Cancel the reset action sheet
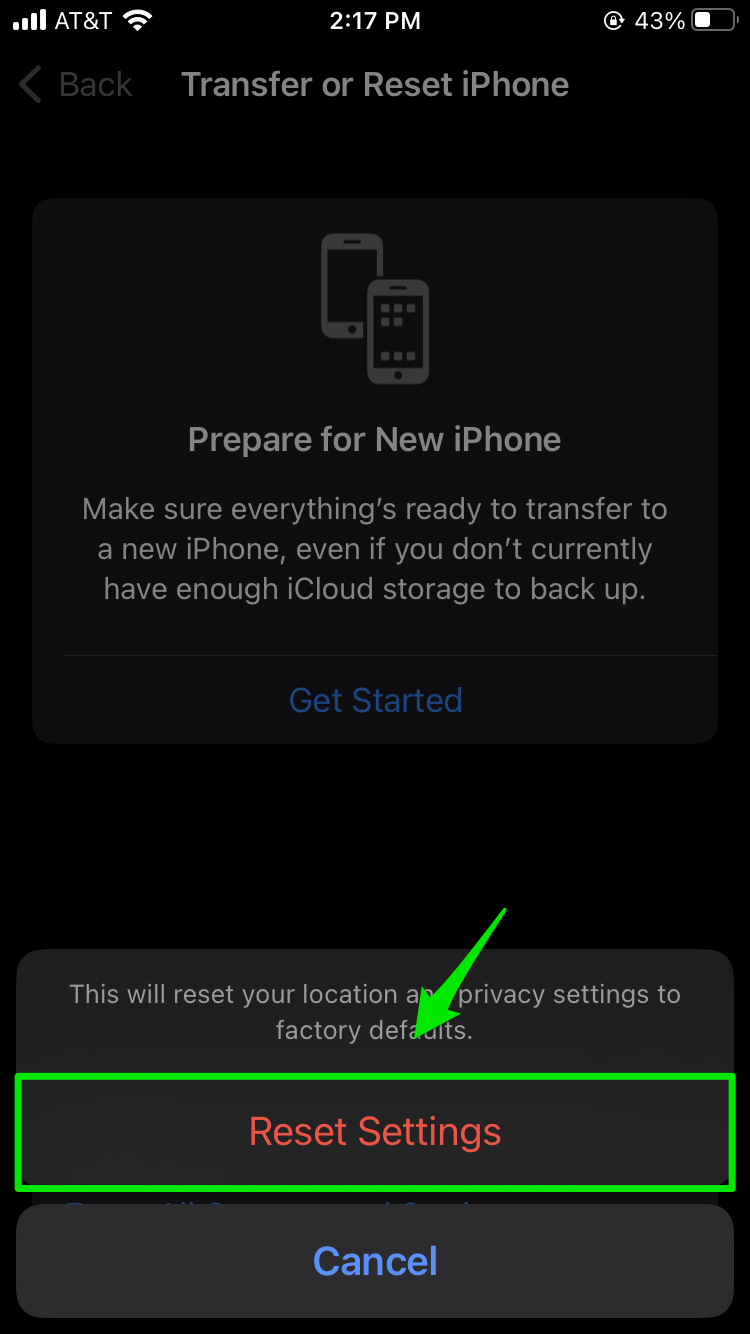This screenshot has width=750, height=1334. (375, 1261)
